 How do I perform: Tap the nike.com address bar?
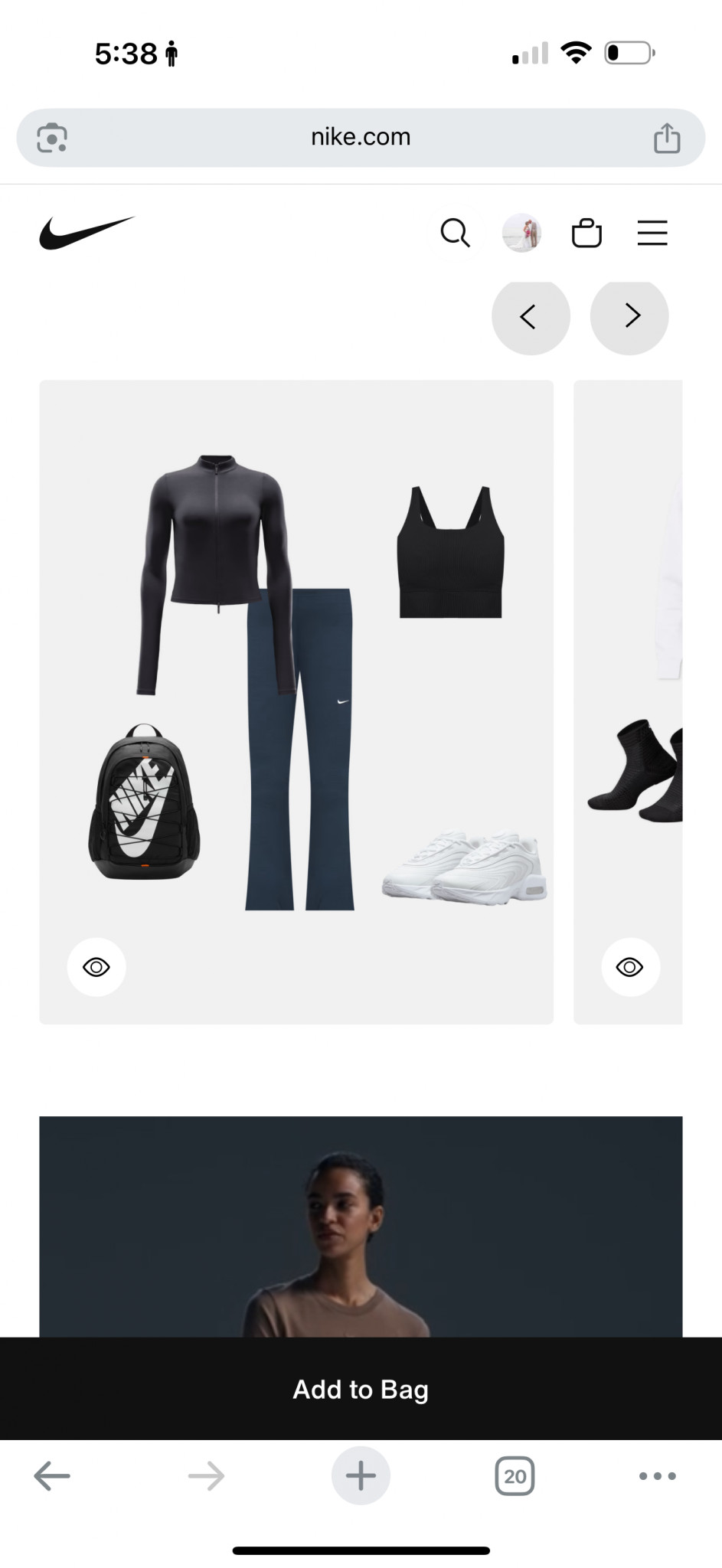click(361, 137)
